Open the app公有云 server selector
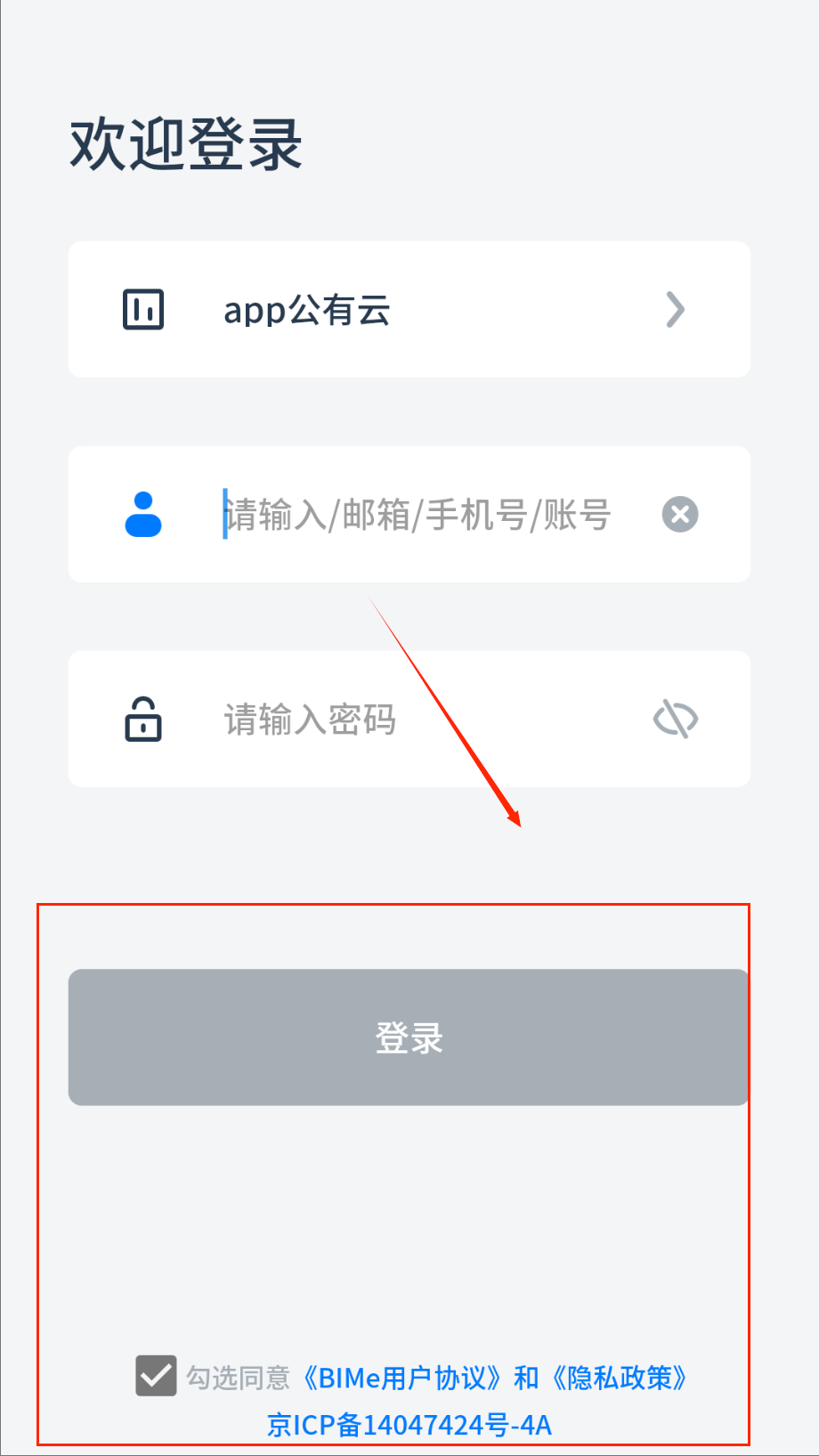This screenshot has height=1456, width=819. [409, 310]
